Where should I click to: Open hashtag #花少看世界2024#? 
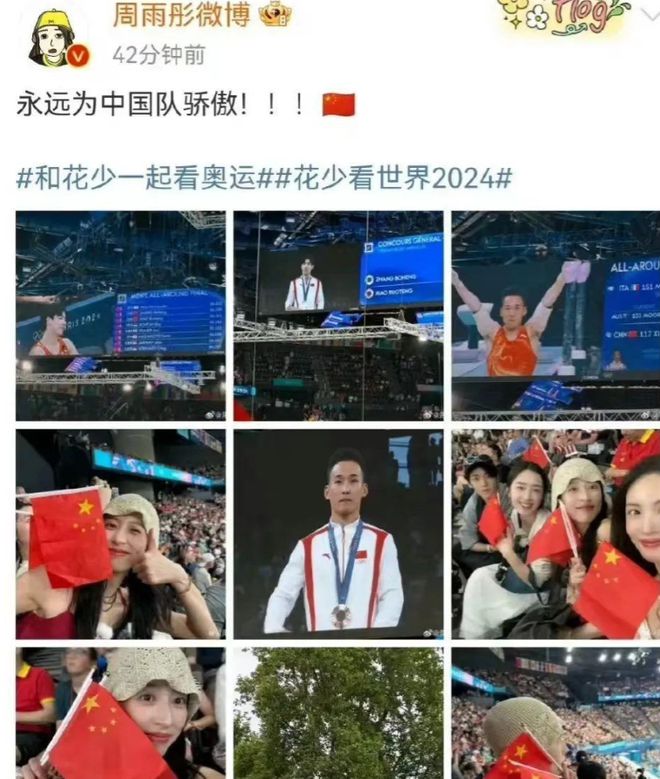pyautogui.click(x=386, y=179)
